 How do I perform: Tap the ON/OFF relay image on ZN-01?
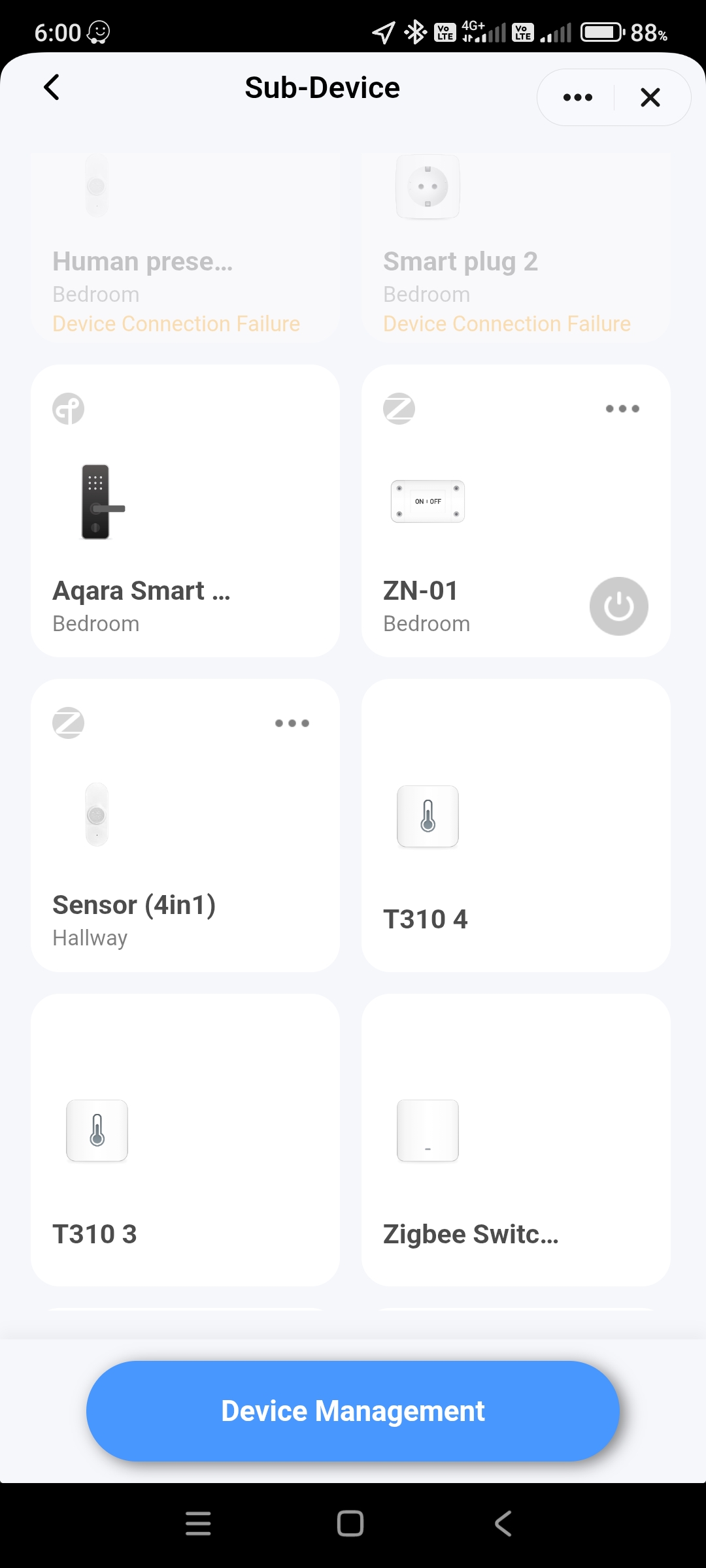[428, 502]
